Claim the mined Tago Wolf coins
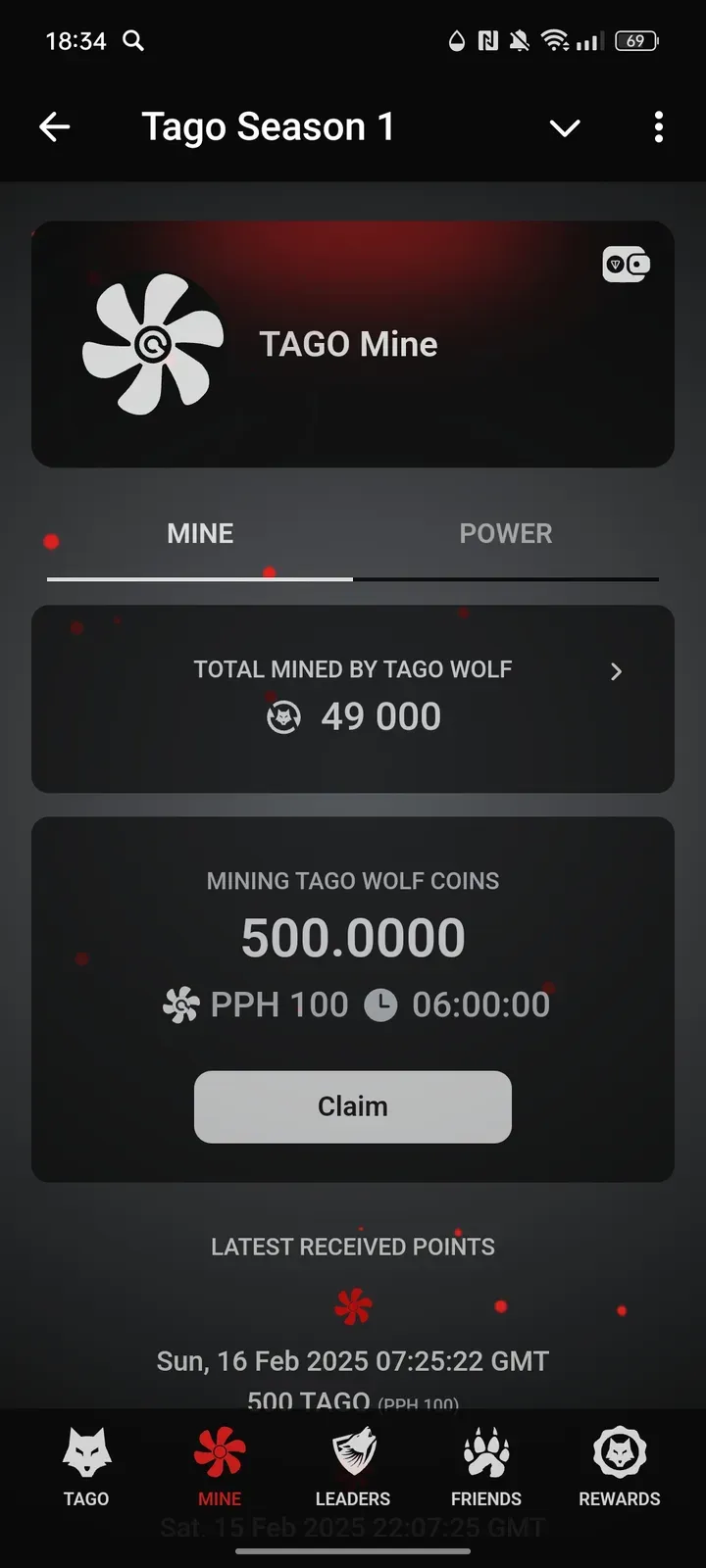 point(353,1106)
